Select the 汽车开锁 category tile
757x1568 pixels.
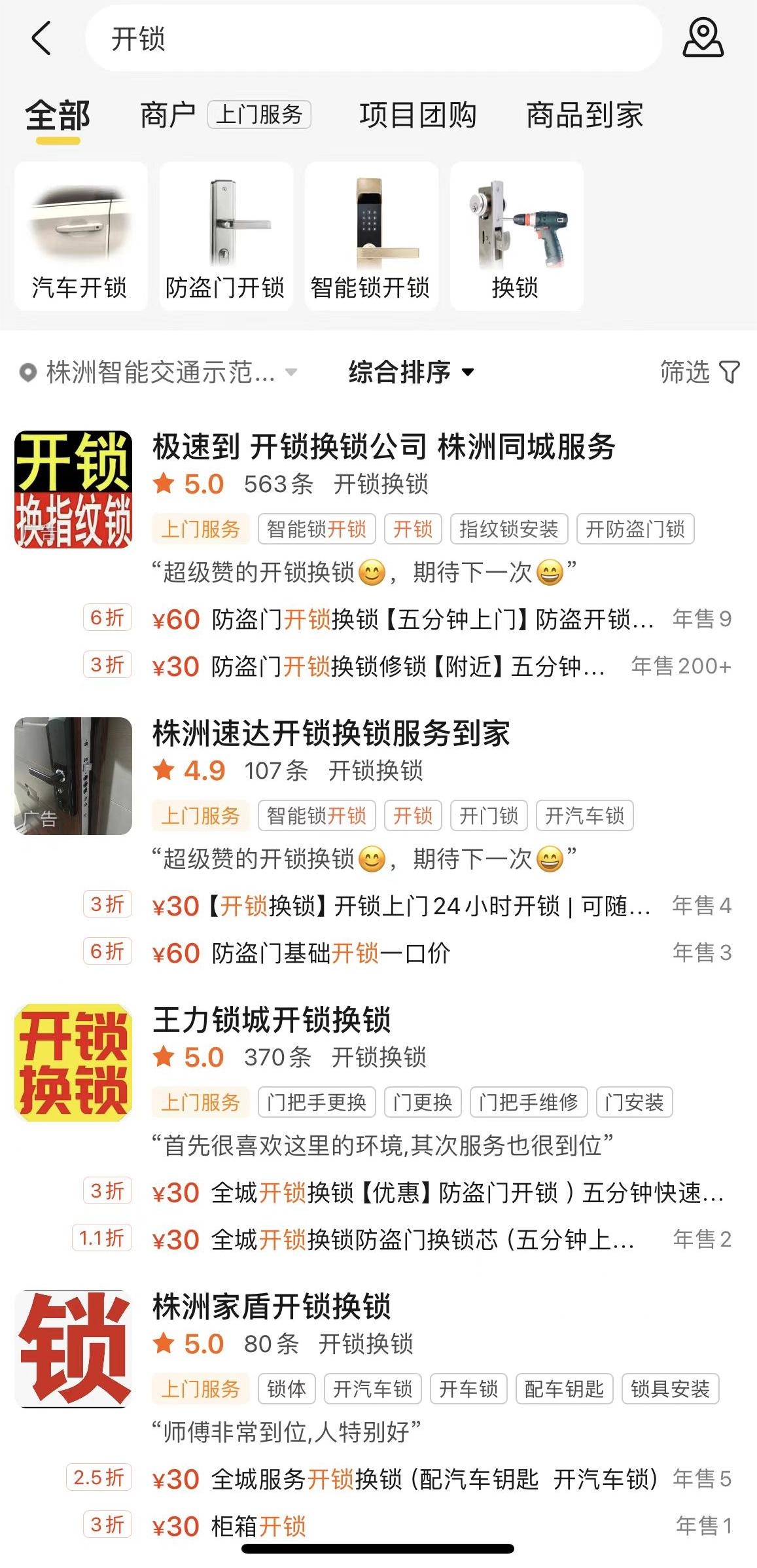(80, 236)
